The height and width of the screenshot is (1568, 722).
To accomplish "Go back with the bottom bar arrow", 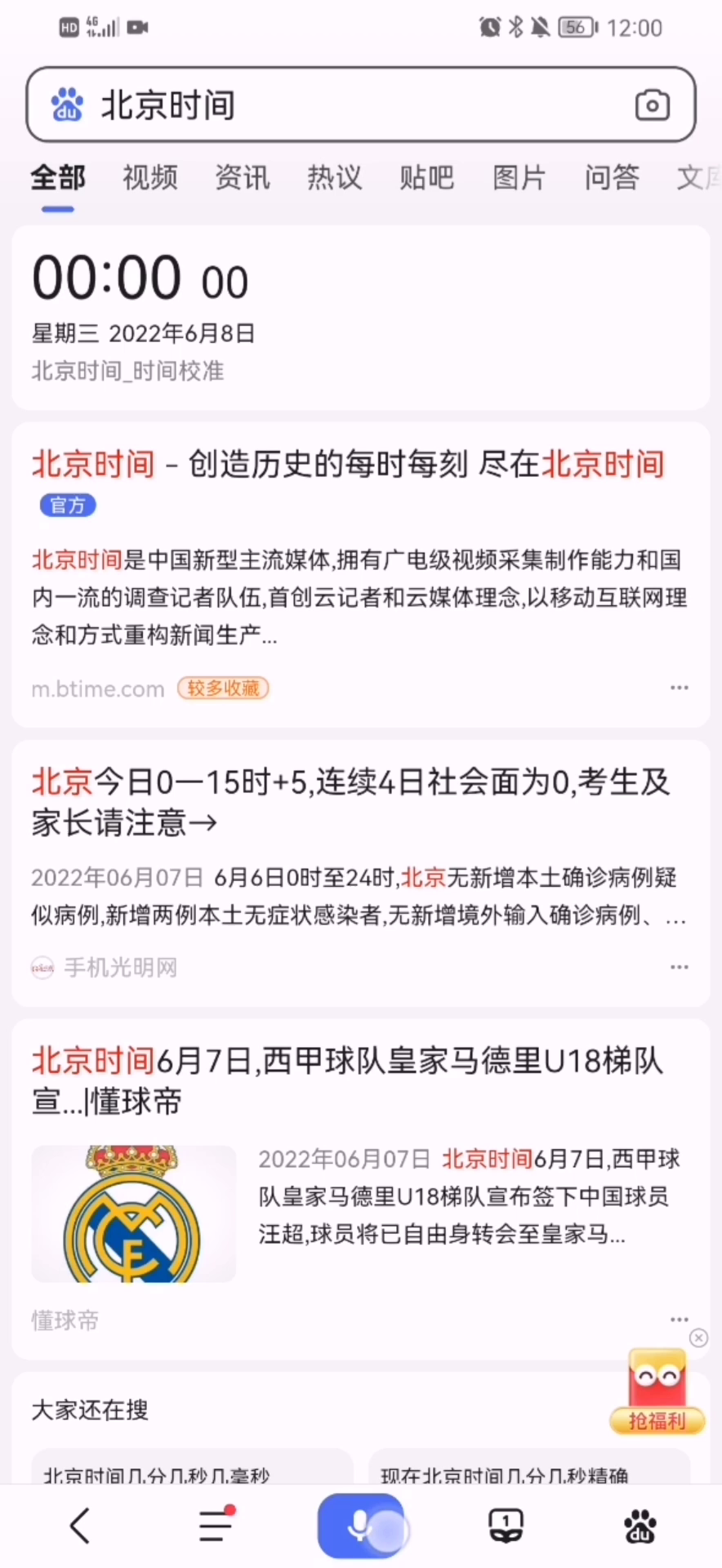I will coord(80,1526).
